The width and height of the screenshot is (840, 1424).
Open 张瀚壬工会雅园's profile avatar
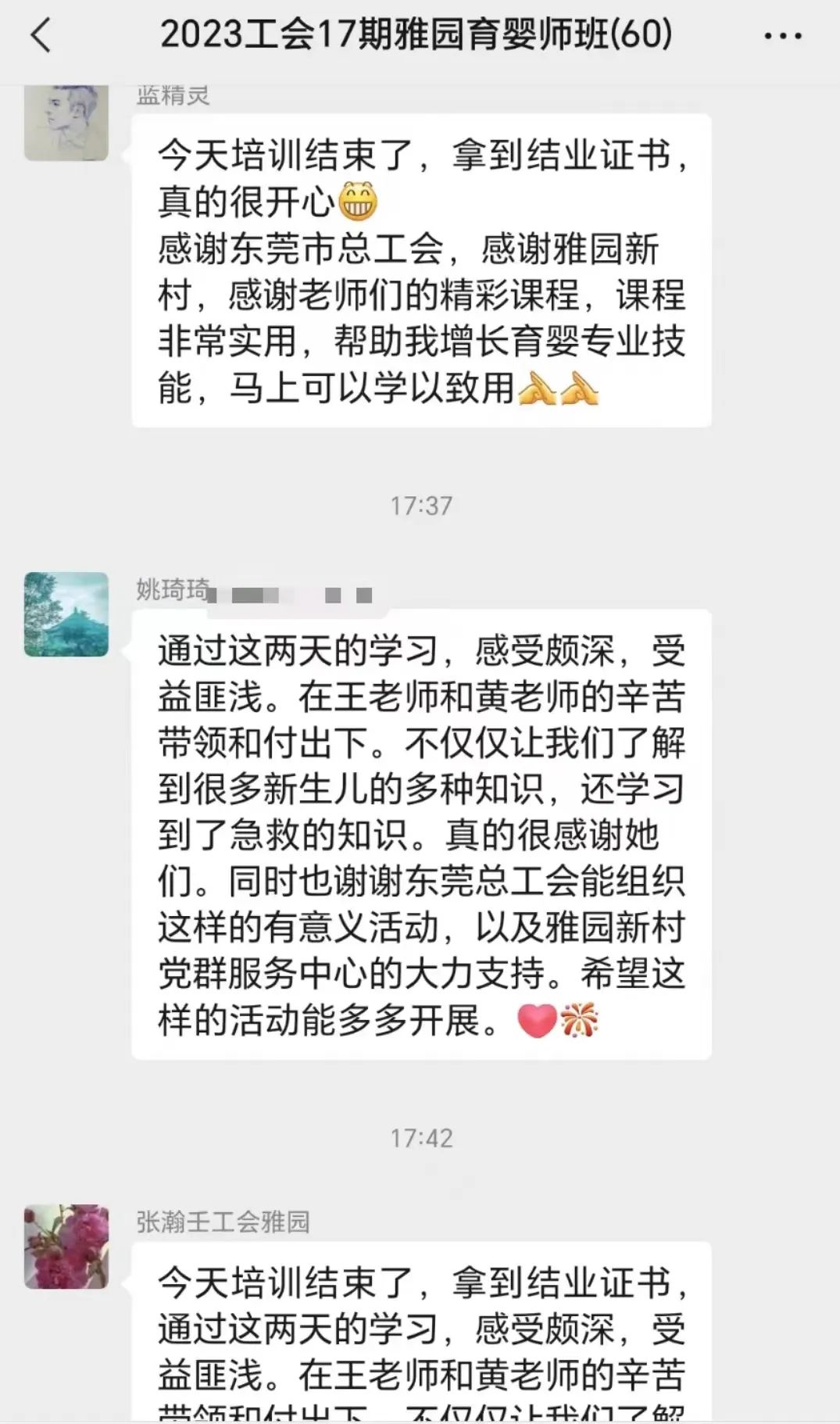coord(66,1247)
